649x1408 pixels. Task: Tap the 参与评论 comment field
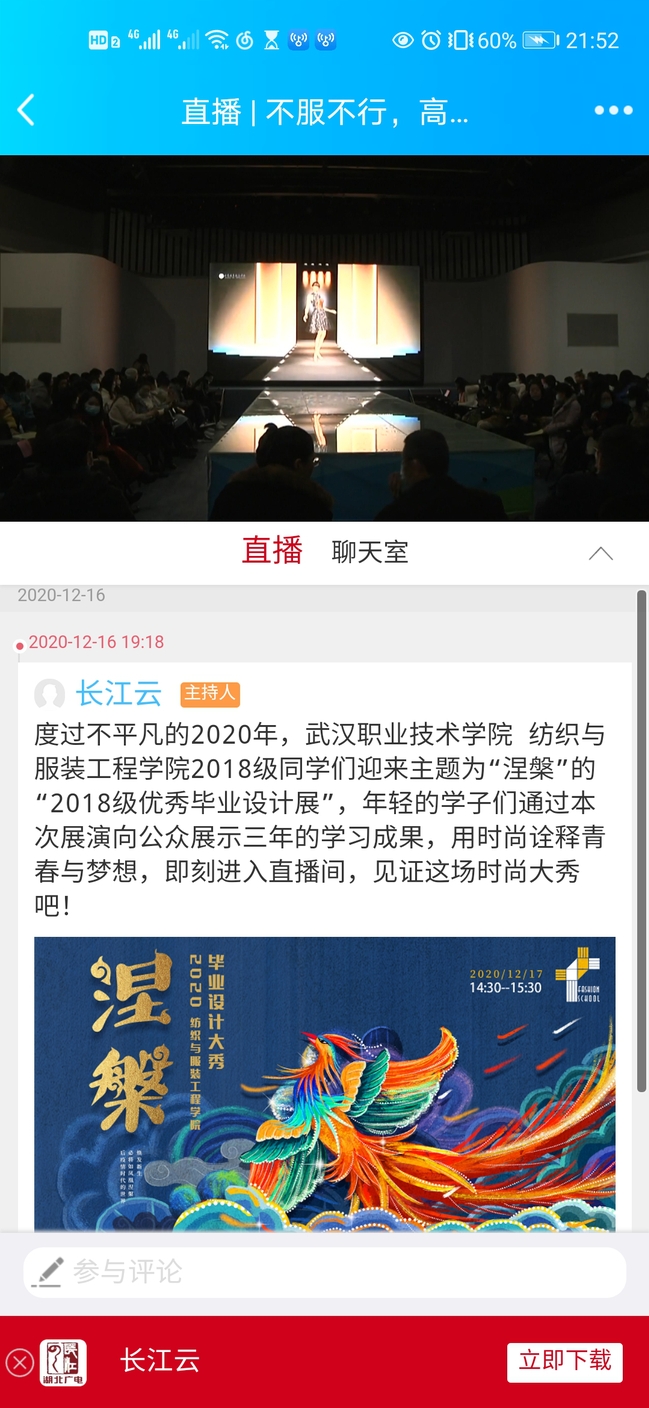tap(324, 1272)
